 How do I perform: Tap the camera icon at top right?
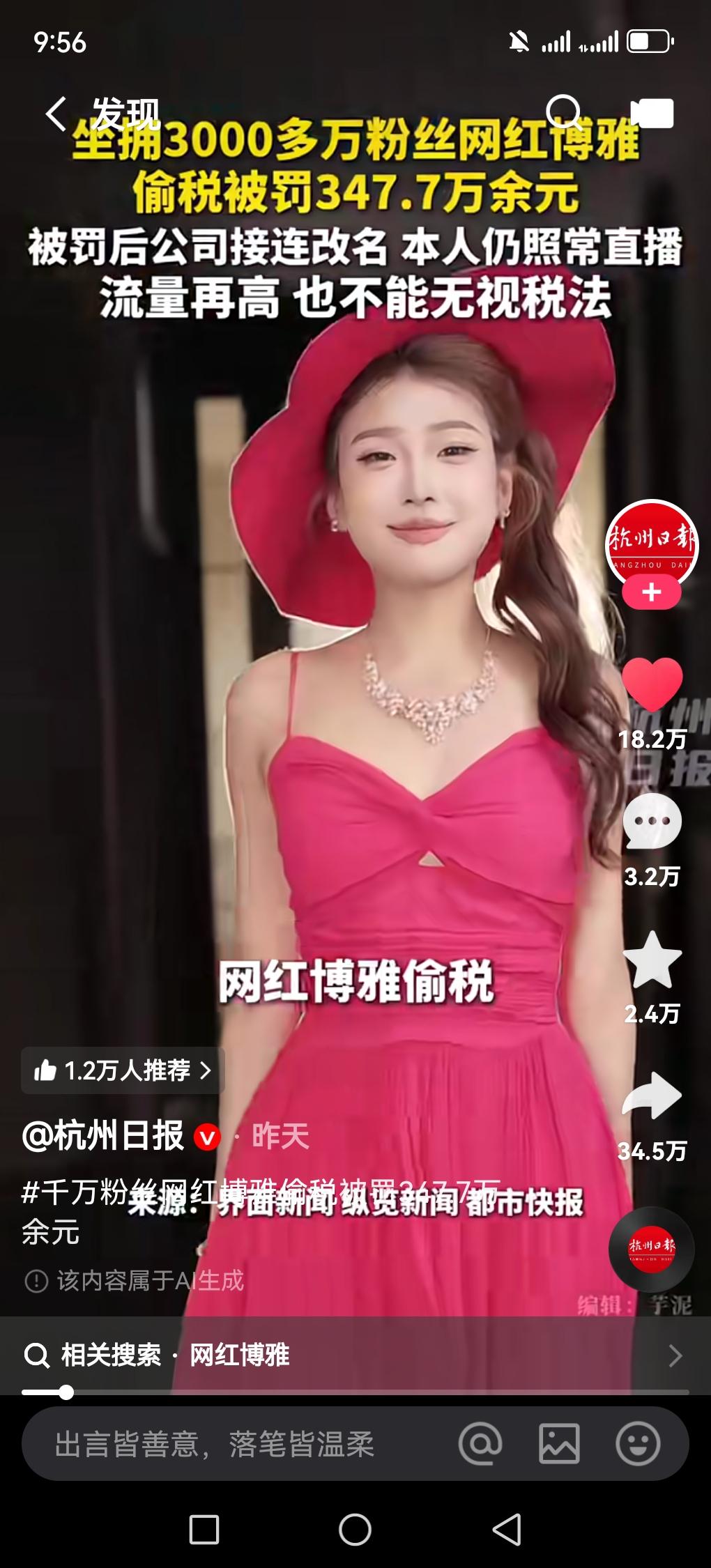click(652, 114)
